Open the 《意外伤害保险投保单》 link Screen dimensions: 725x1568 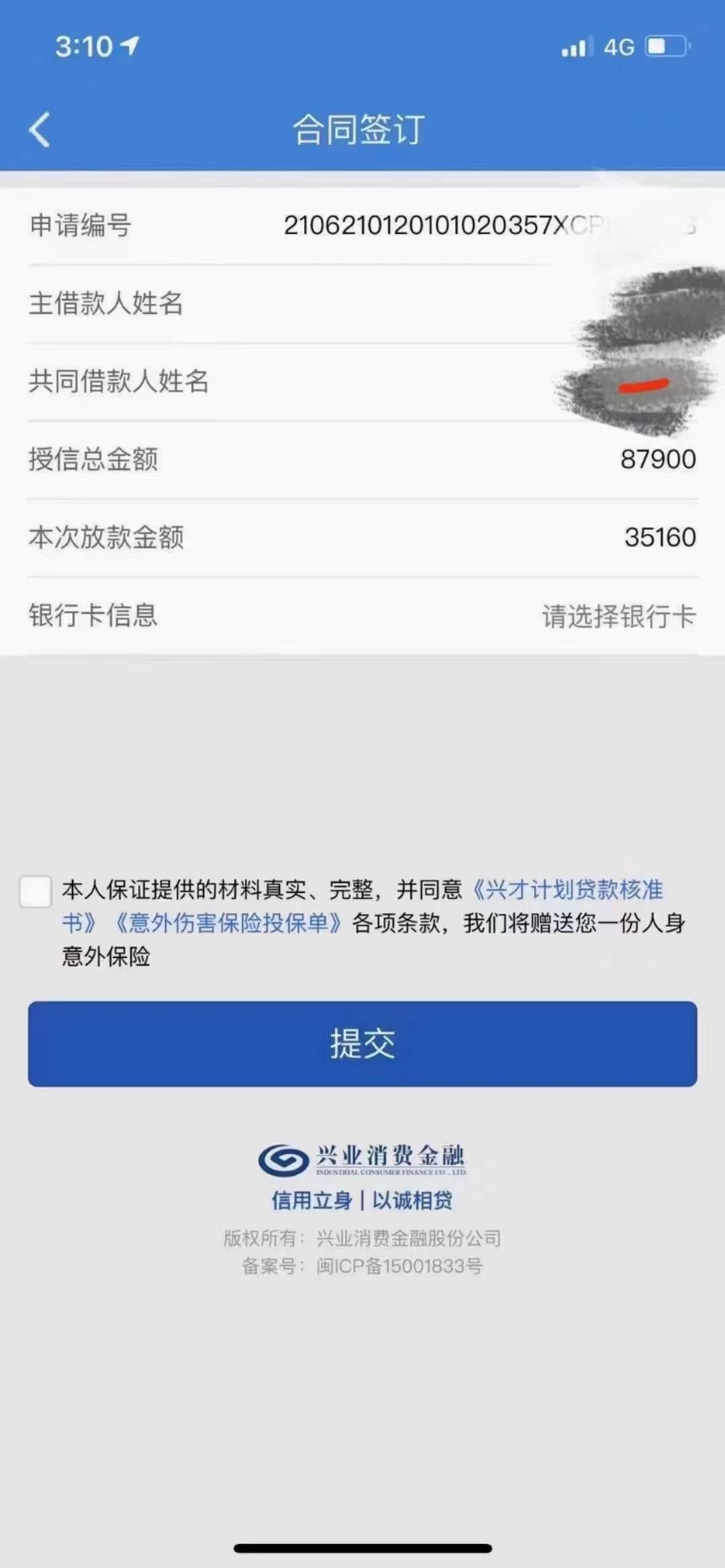pos(228,923)
